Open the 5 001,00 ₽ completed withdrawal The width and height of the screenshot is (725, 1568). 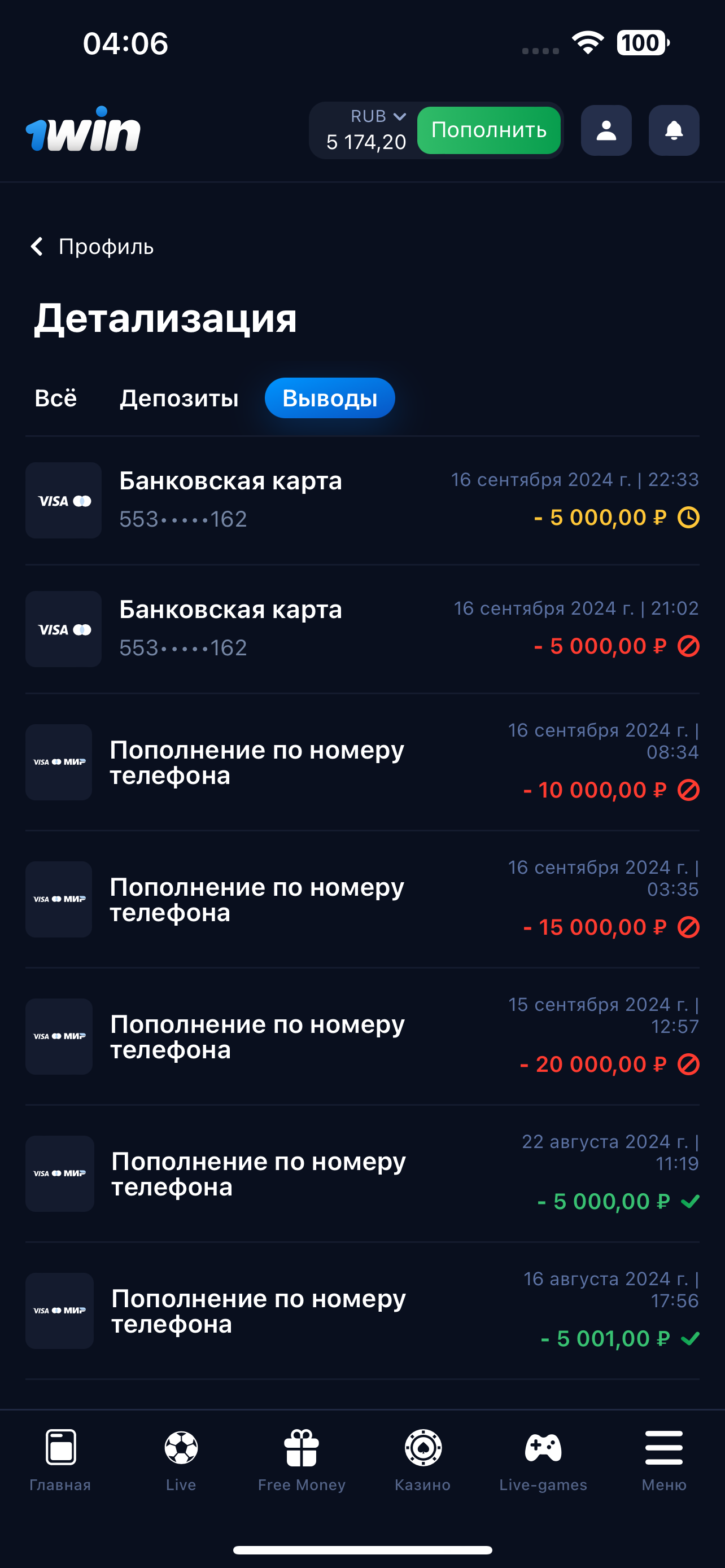[x=362, y=1311]
